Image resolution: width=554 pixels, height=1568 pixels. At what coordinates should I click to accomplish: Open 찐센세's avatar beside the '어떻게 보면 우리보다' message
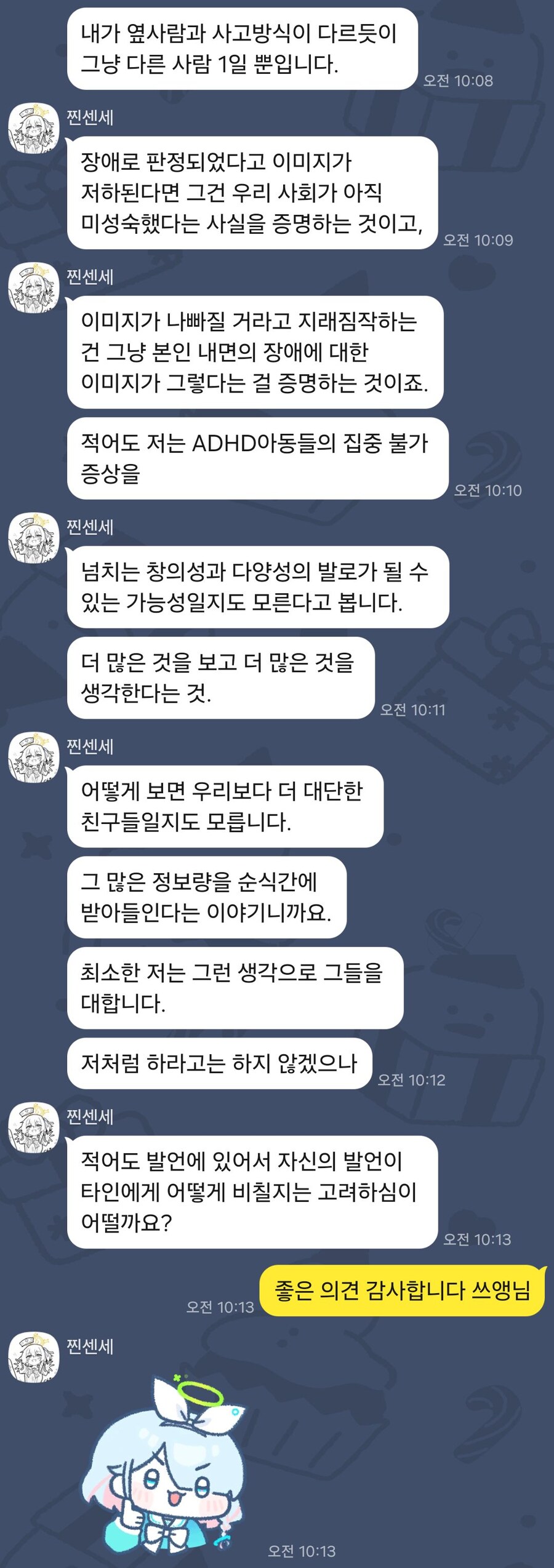[34, 758]
